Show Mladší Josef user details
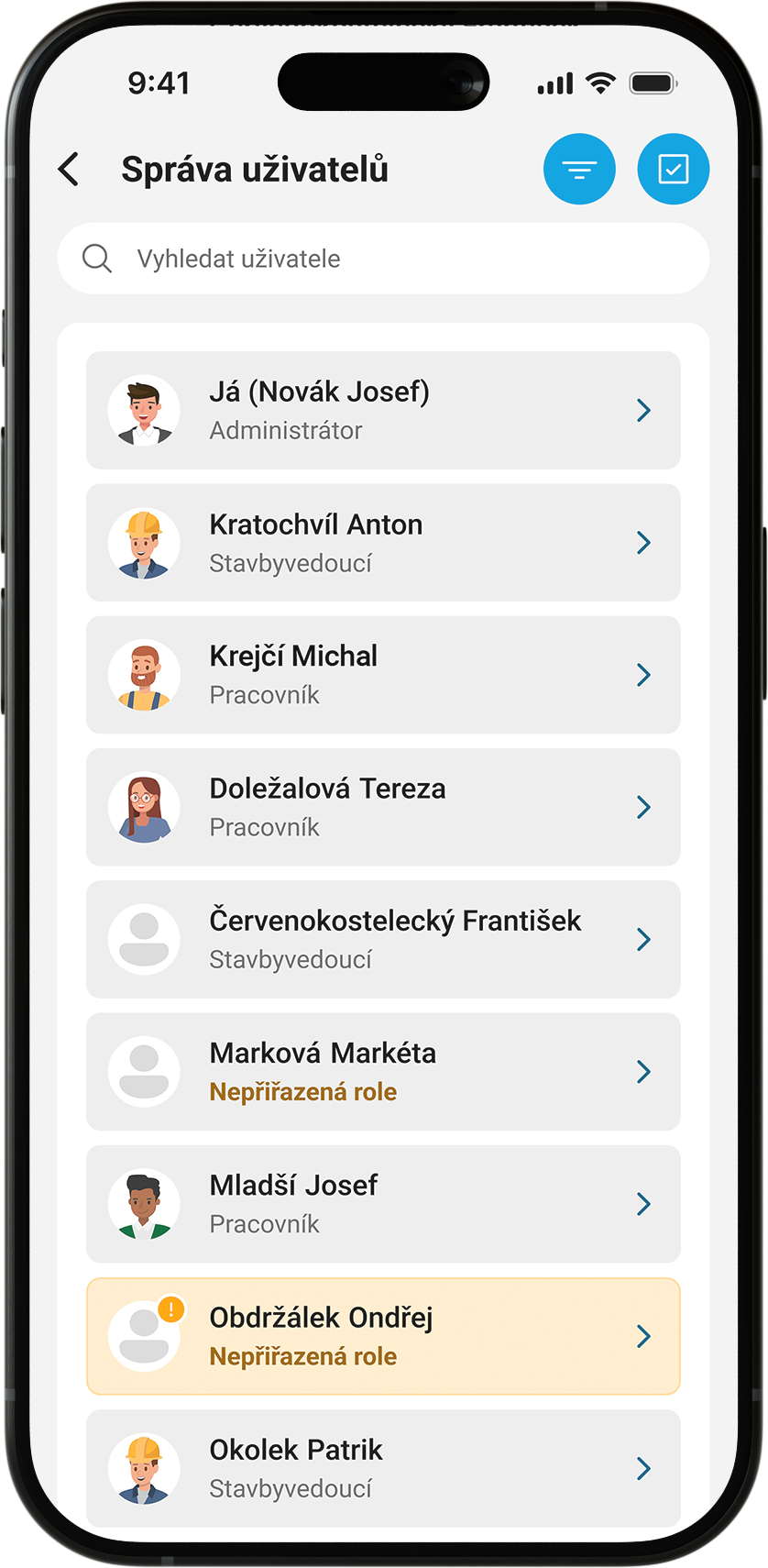 coord(383,1204)
